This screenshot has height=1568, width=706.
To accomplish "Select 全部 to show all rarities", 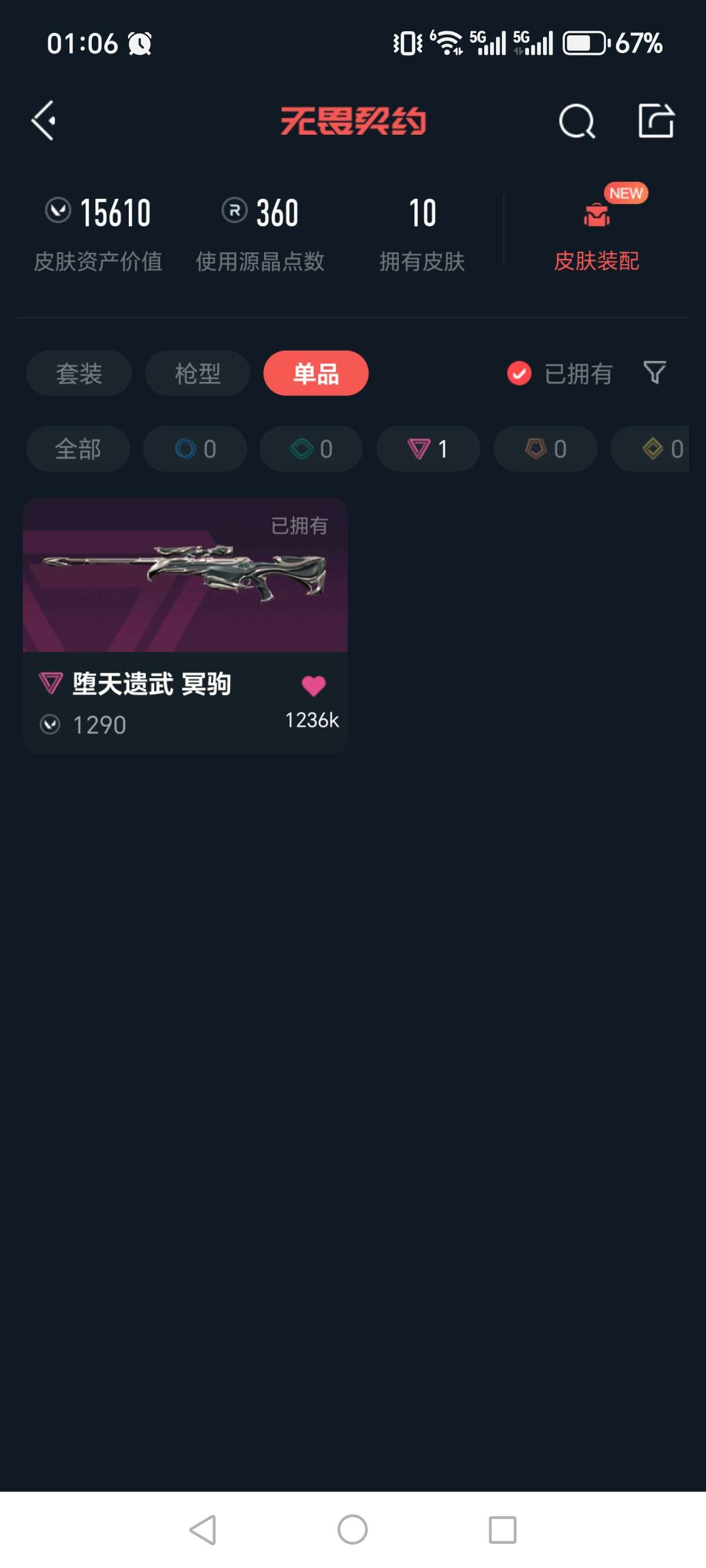I will 77,449.
